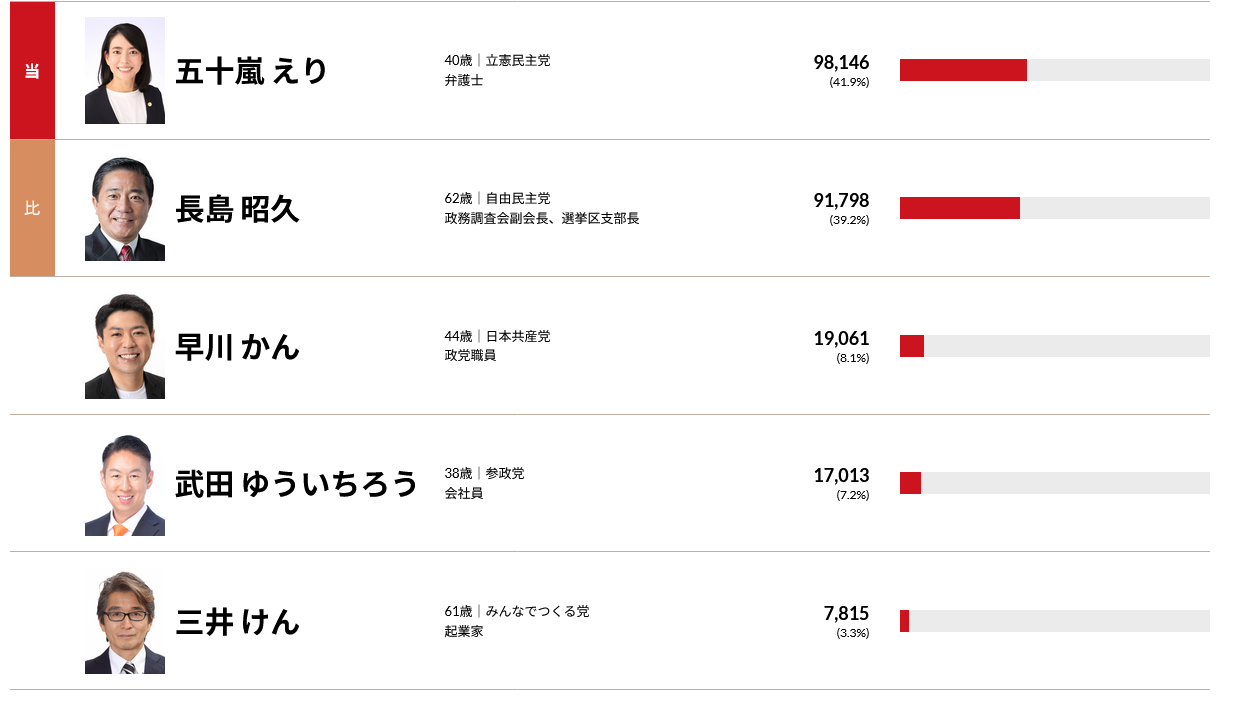
Task: Open candidate 長島 昭久's row
Action: pos(237,209)
